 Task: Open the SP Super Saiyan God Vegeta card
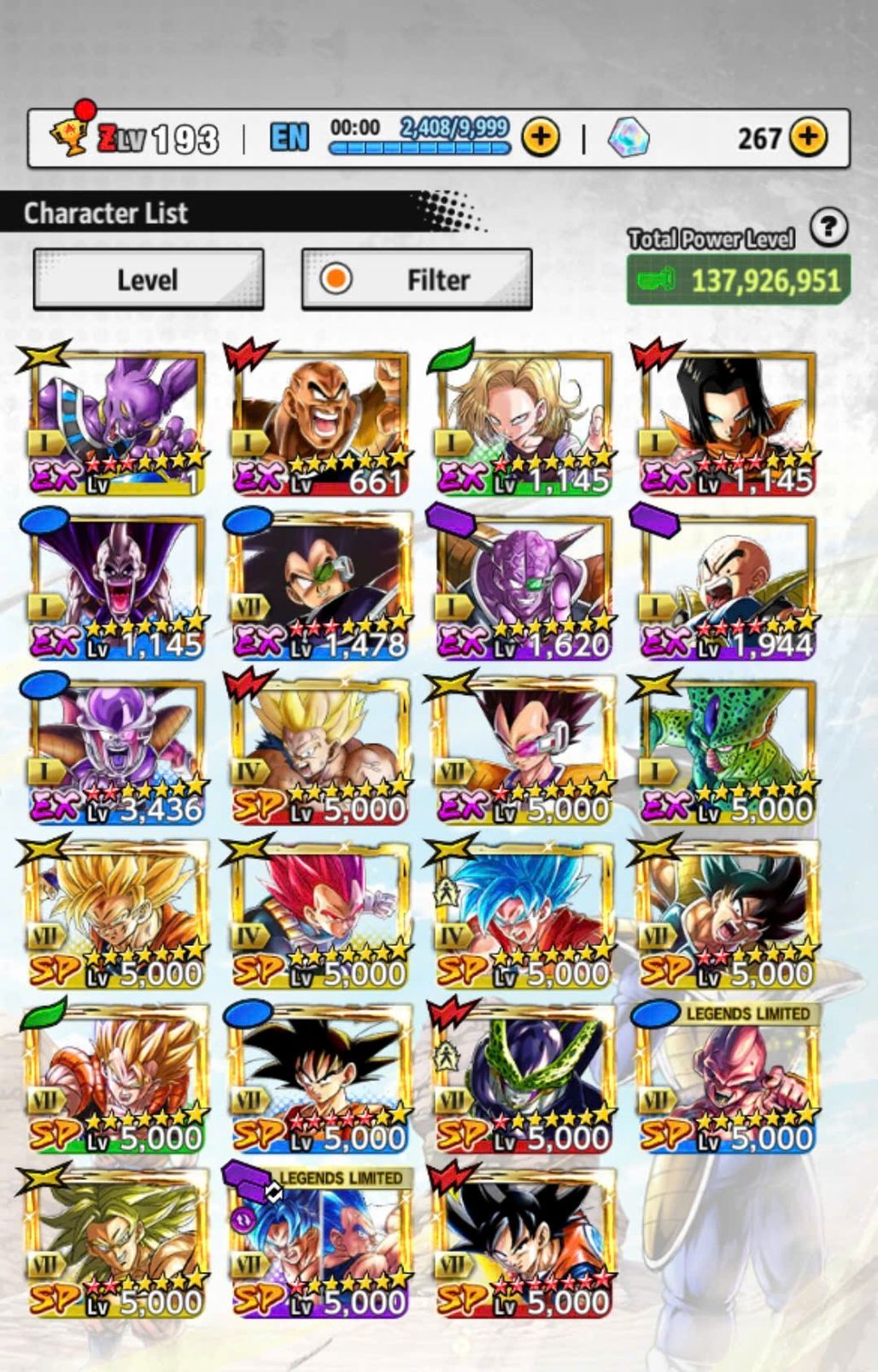coord(319,915)
